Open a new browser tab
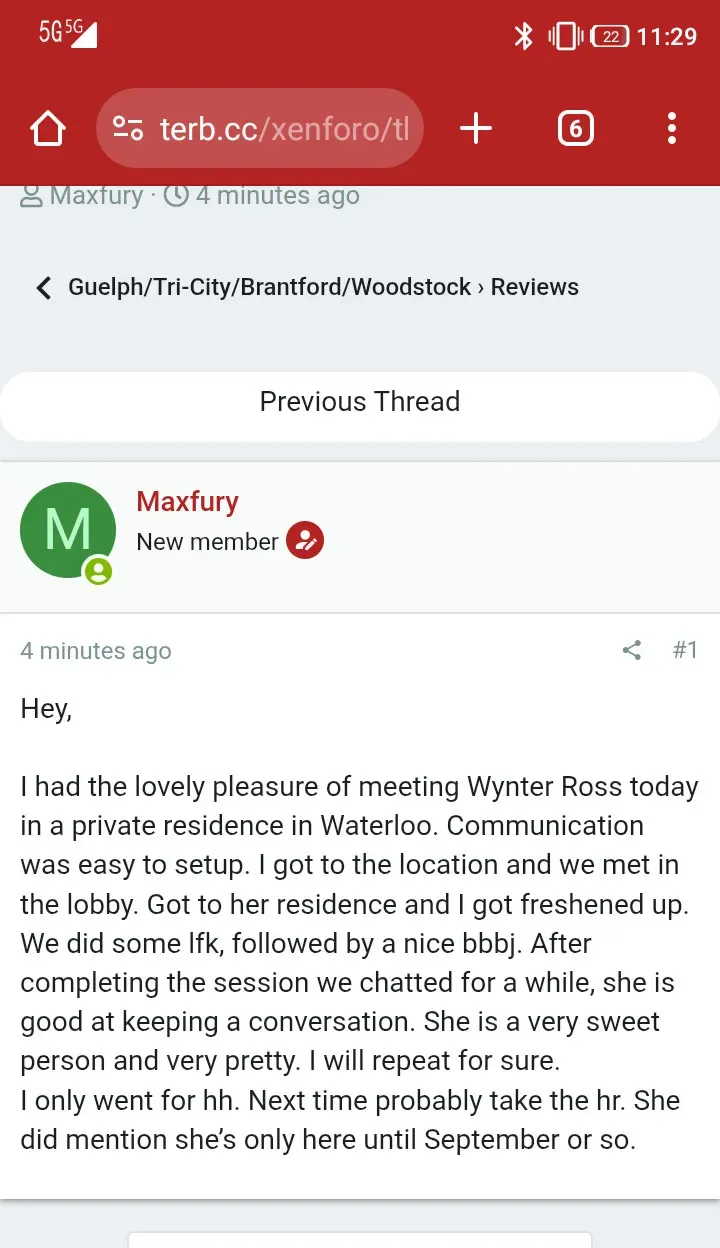The width and height of the screenshot is (720, 1248). 476,129
